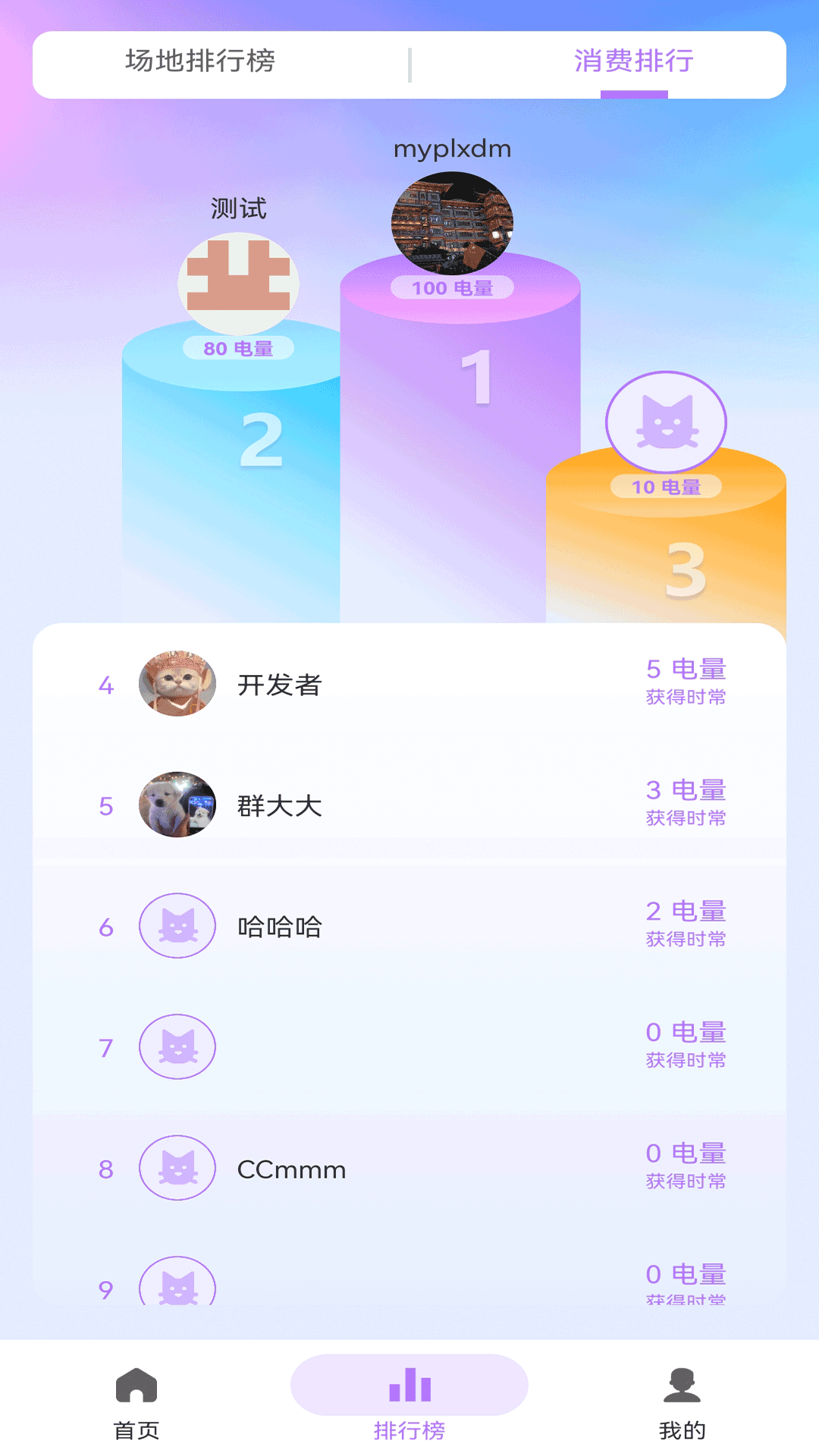This screenshot has width=819, height=1456.
Task: Open 哈哈哈's ranking row
Action: click(x=409, y=926)
